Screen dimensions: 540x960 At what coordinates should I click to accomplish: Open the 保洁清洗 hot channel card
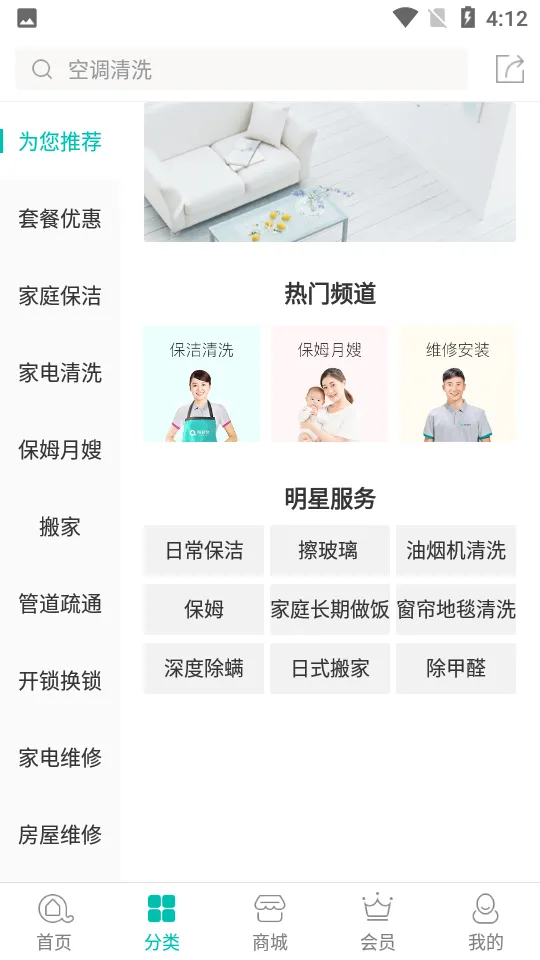202,384
